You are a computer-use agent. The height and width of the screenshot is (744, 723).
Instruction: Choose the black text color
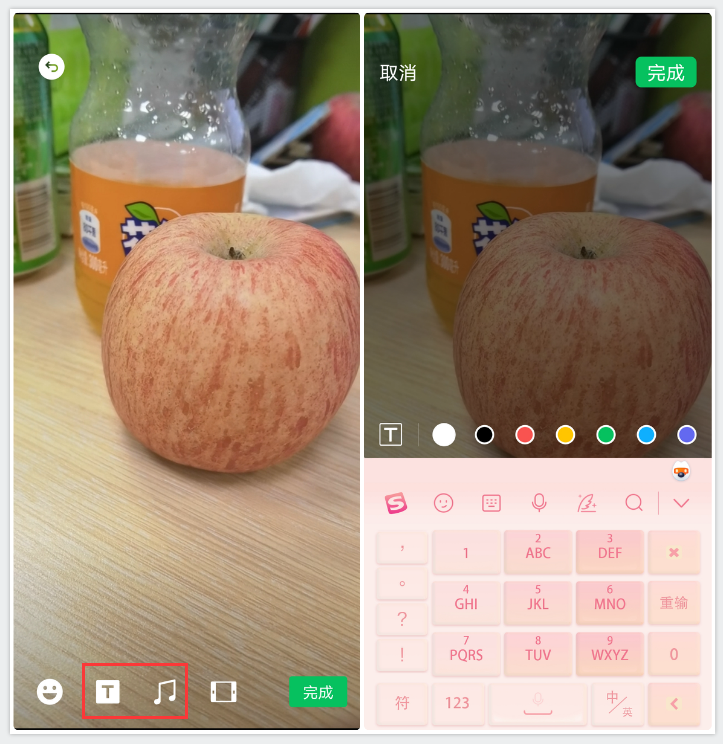484,434
